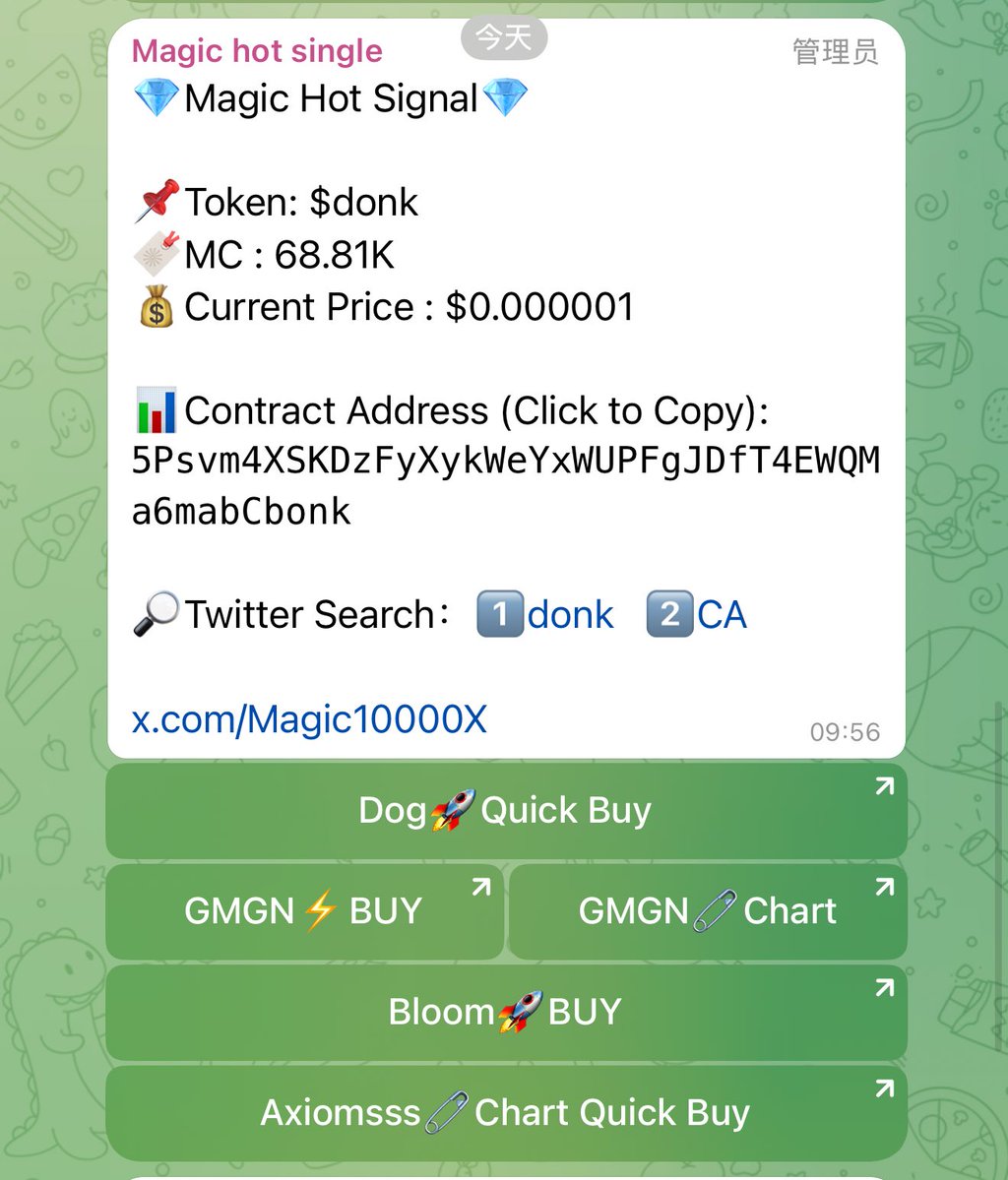The width and height of the screenshot is (1008, 1180).
Task: Open the GMGN Chart button
Action: tap(707, 911)
